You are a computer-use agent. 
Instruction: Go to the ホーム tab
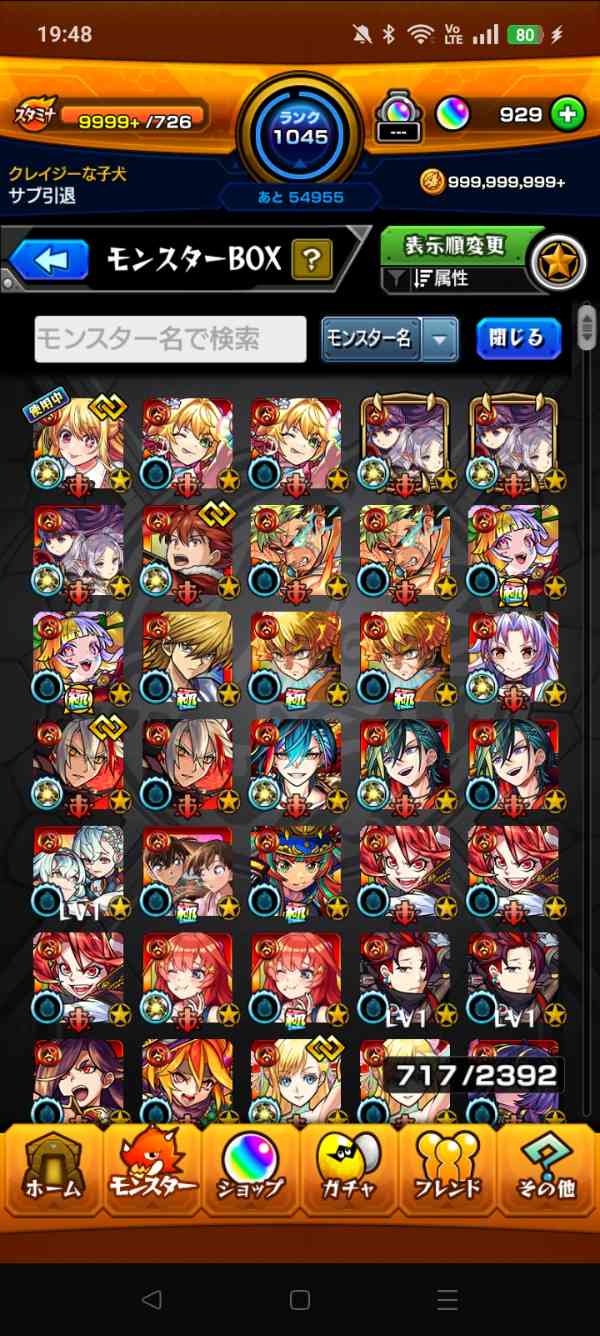[52, 1164]
